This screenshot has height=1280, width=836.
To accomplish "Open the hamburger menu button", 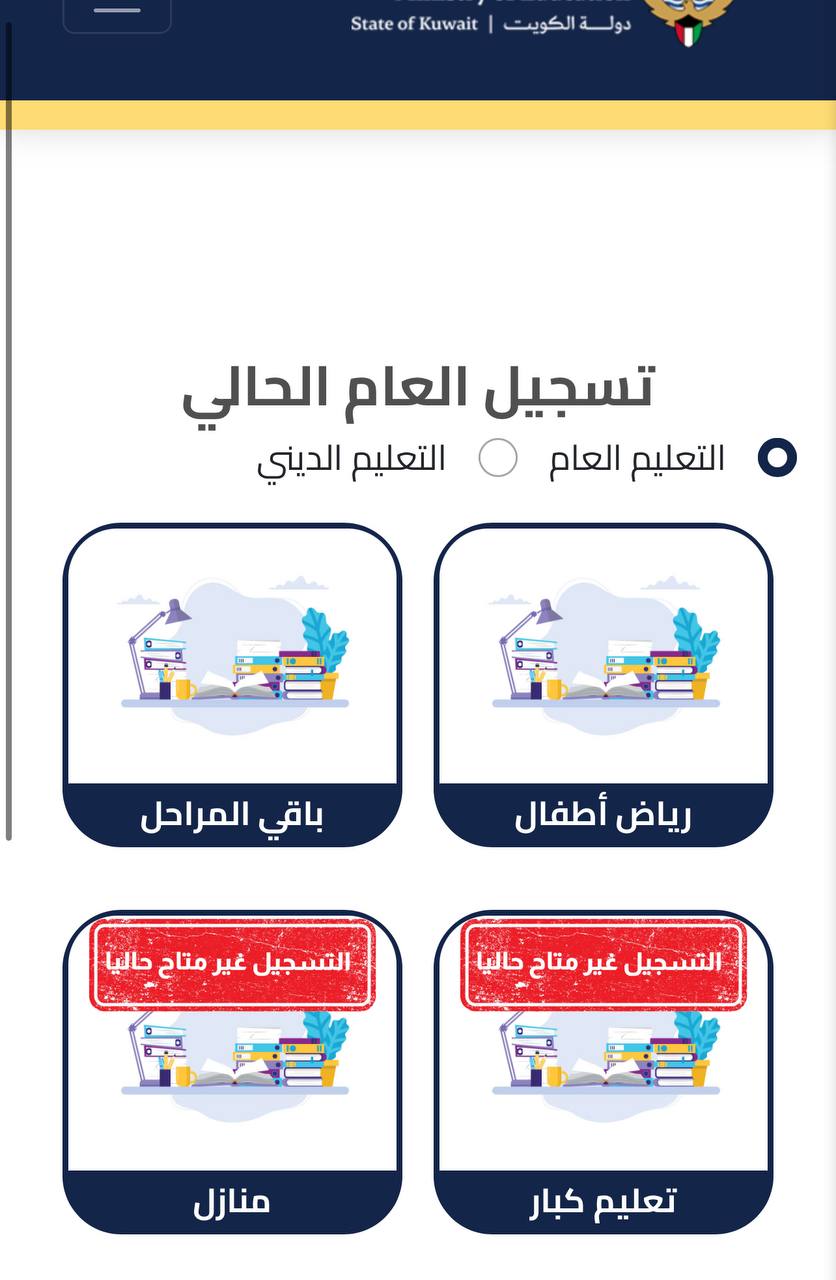I will 117,12.
